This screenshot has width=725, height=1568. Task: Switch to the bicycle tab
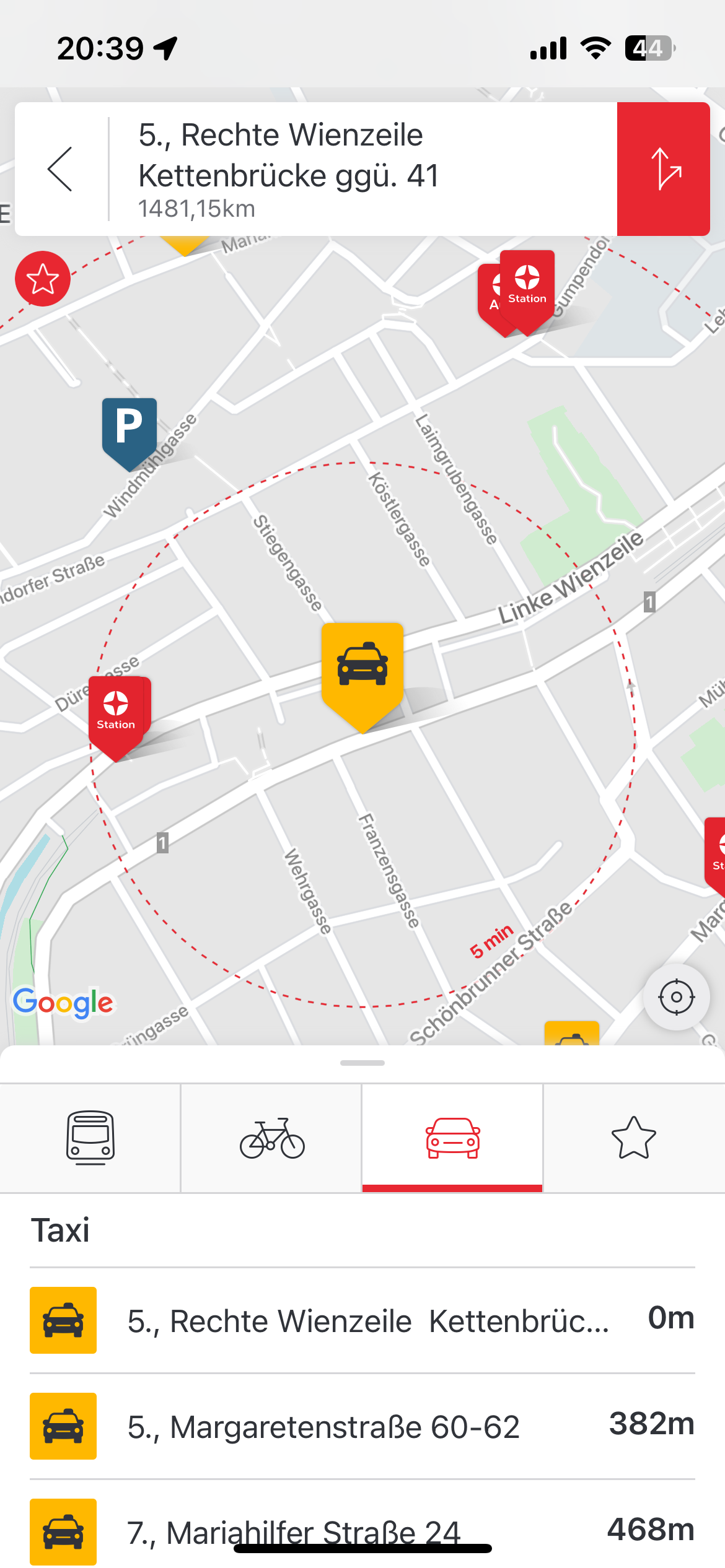(272, 1138)
